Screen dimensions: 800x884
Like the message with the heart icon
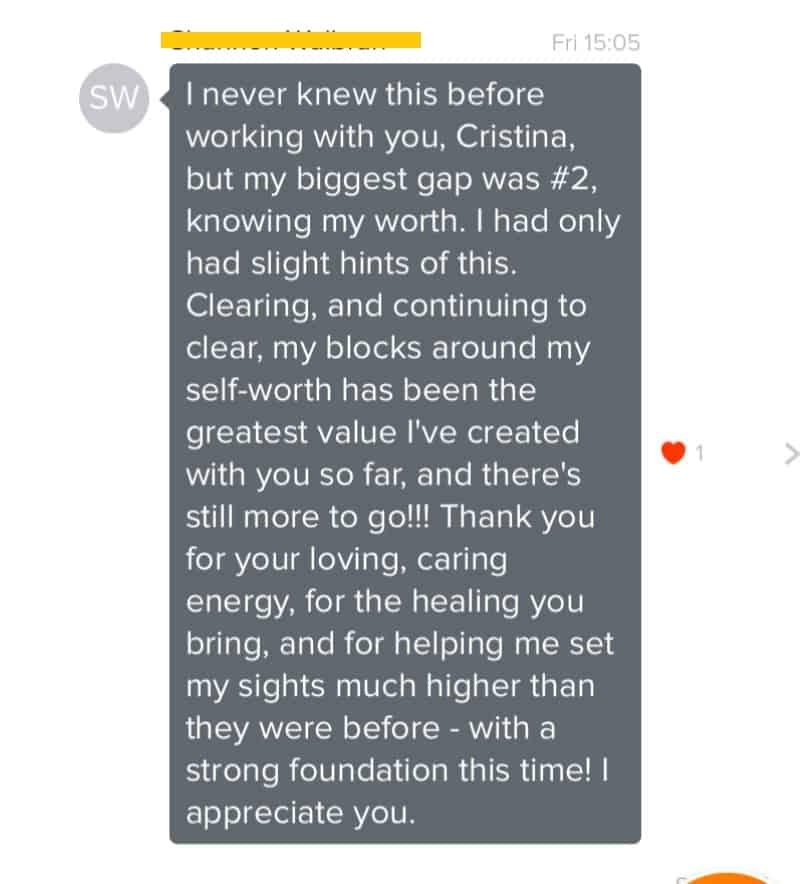[674, 453]
